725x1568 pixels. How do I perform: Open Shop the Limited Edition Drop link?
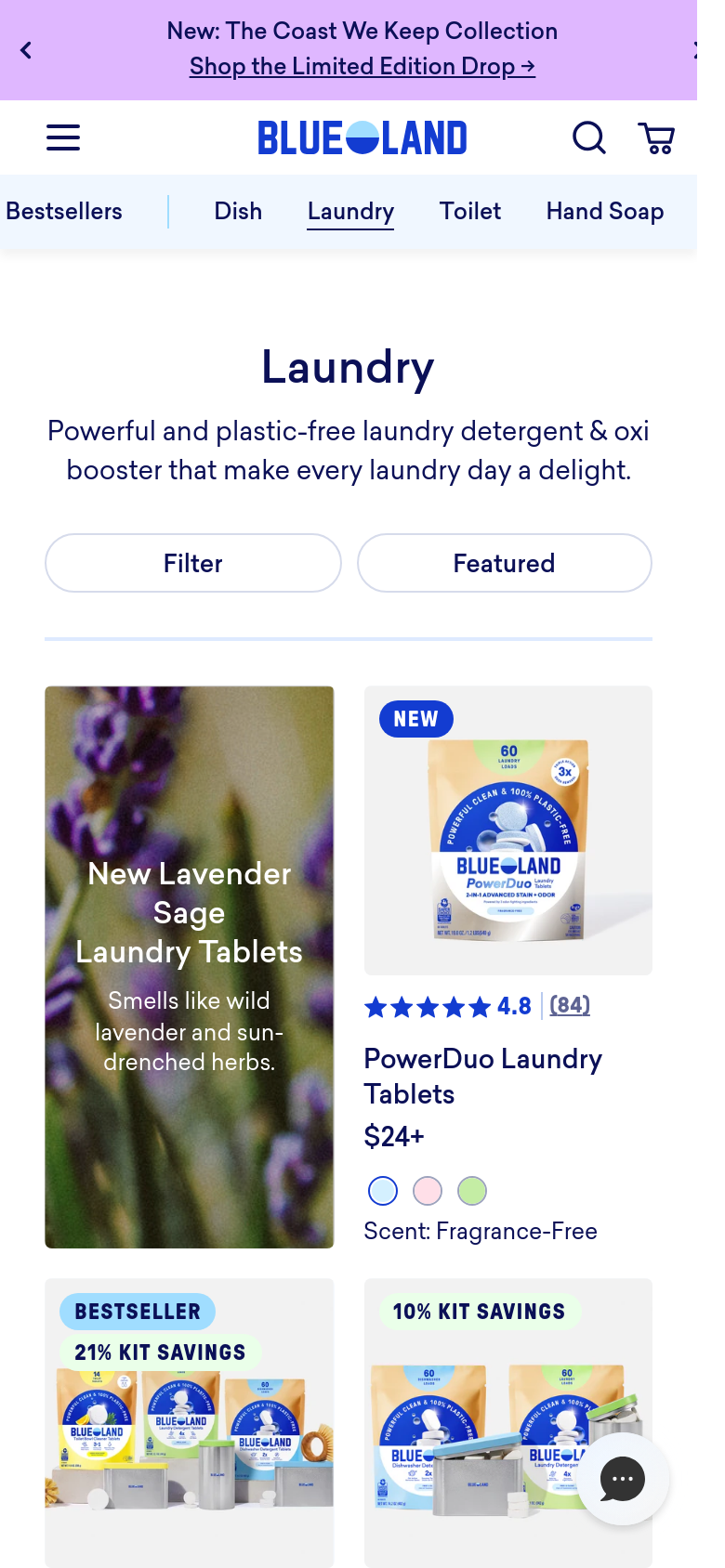pos(362,67)
